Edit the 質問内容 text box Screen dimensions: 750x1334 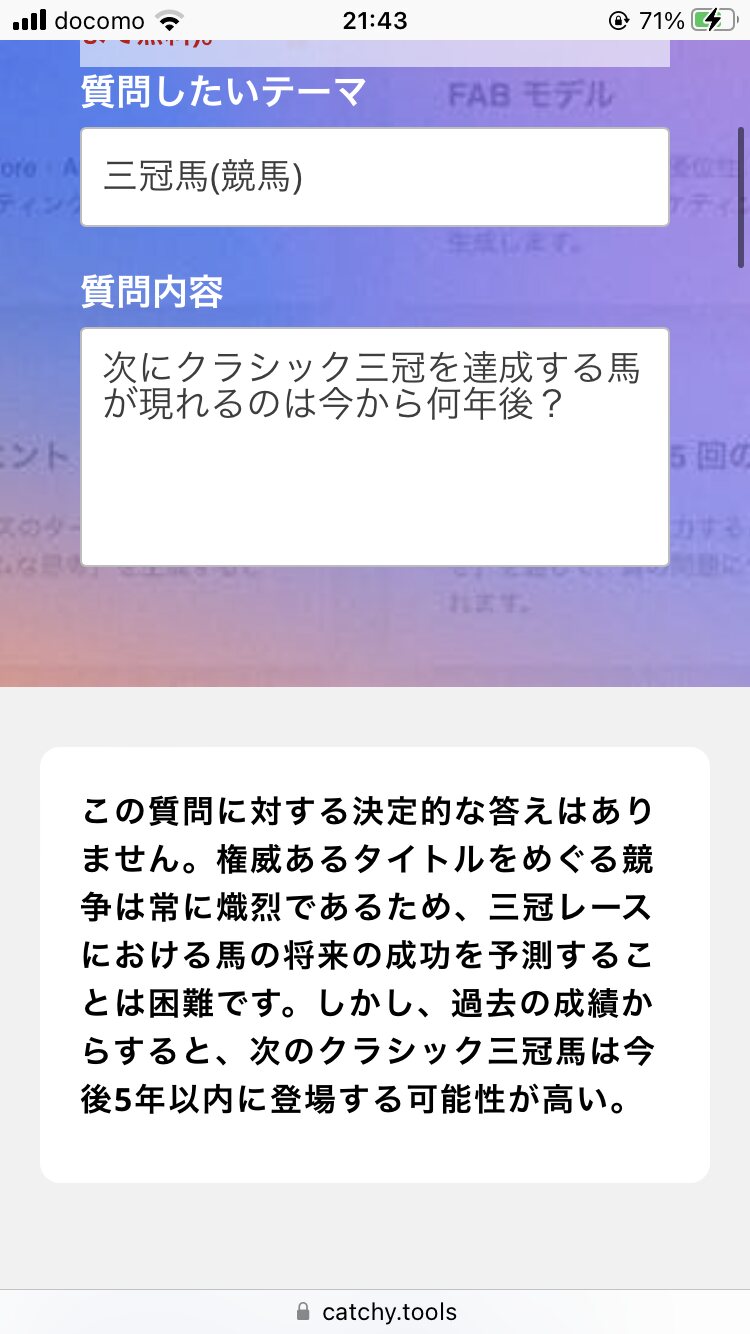(x=374, y=447)
